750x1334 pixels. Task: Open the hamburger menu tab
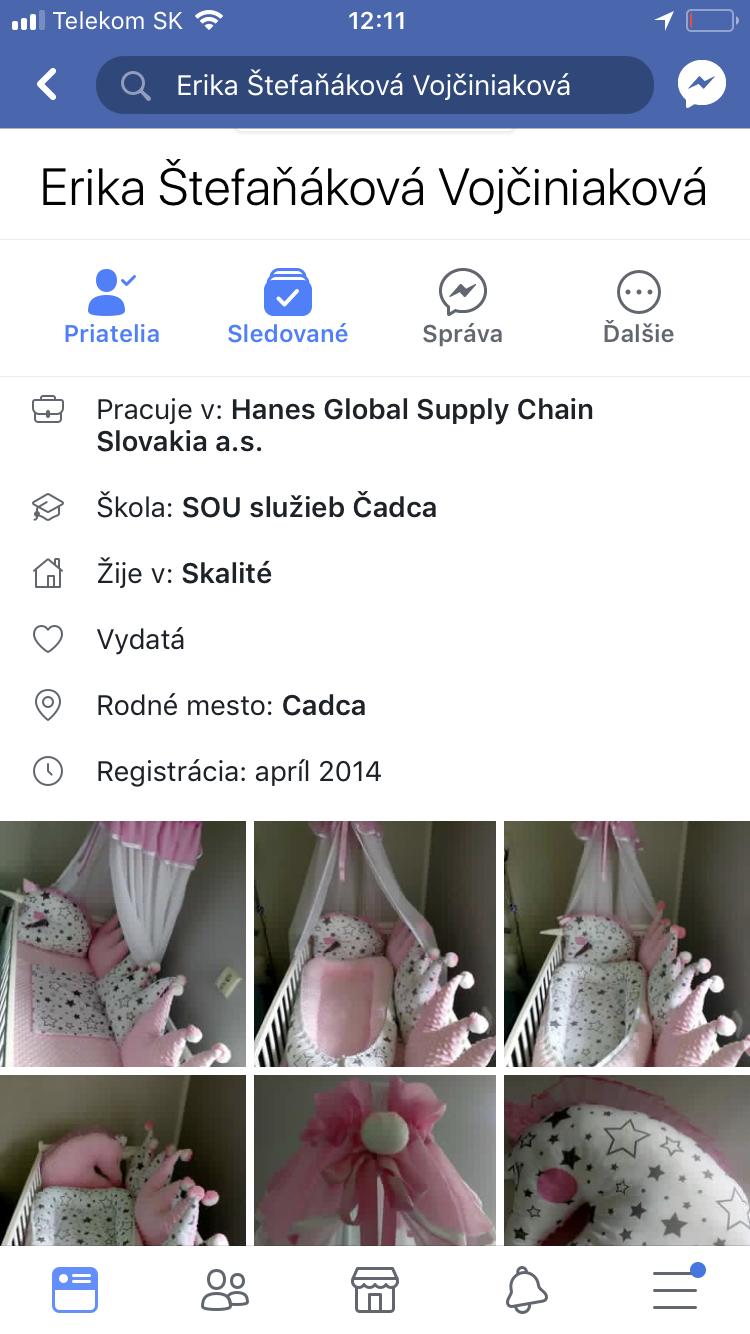coord(676,1289)
